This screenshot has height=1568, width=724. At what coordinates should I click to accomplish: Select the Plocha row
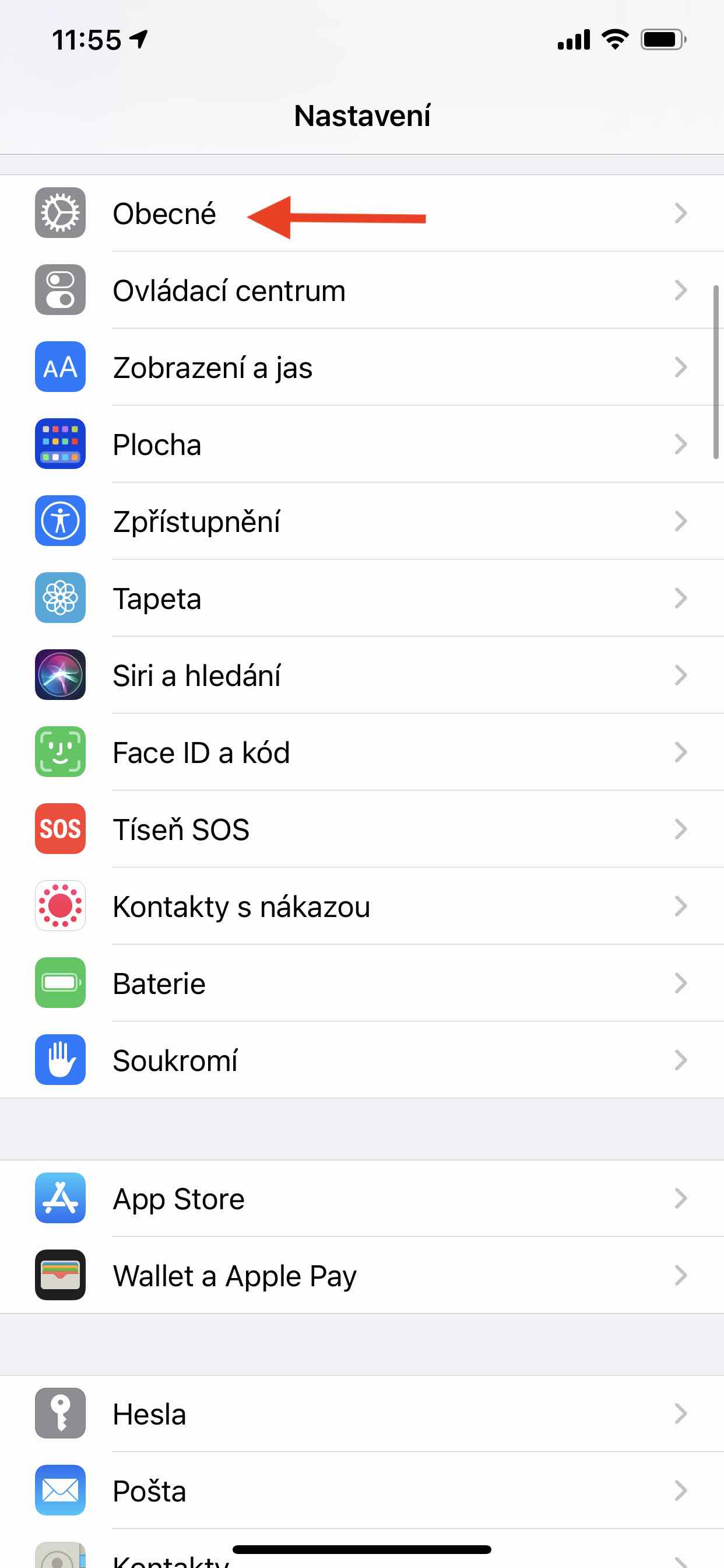click(157, 444)
